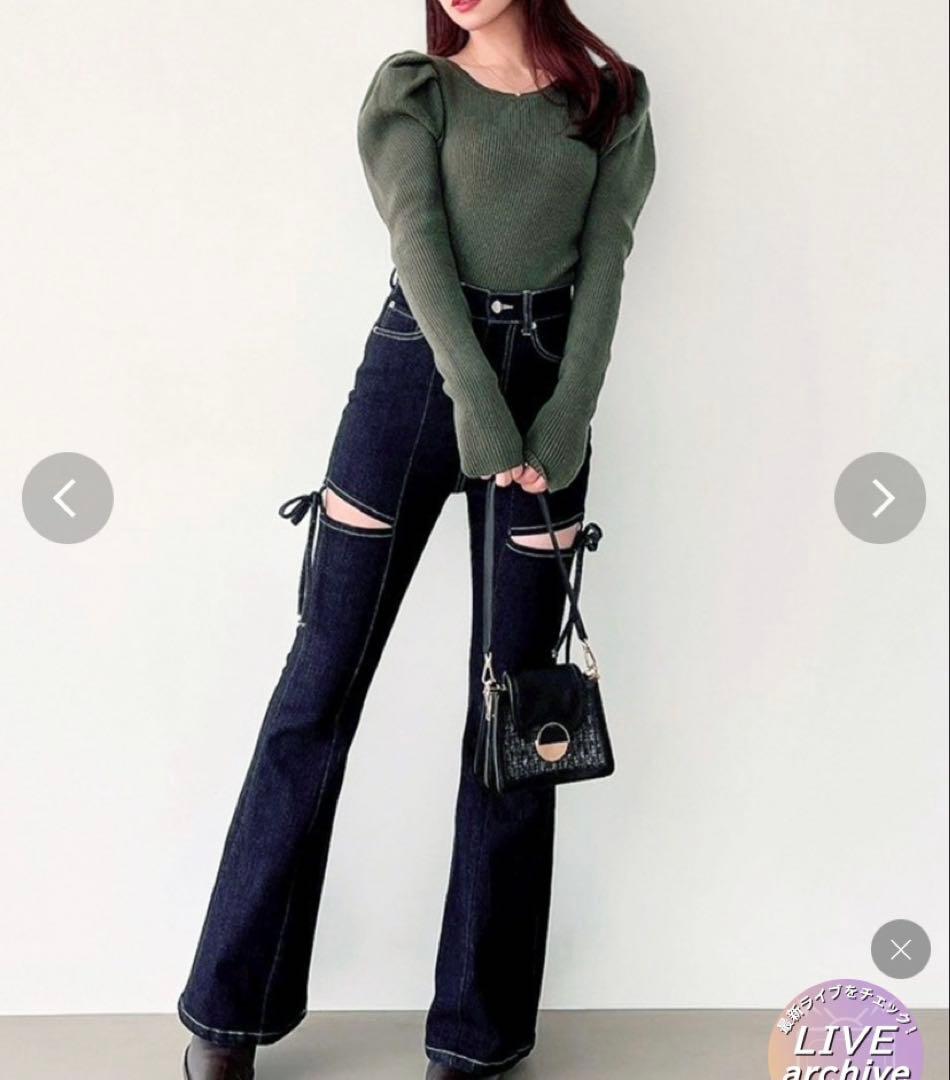Screen dimensions: 950x1080
Task: Advance to the next product image
Action: 880,498
